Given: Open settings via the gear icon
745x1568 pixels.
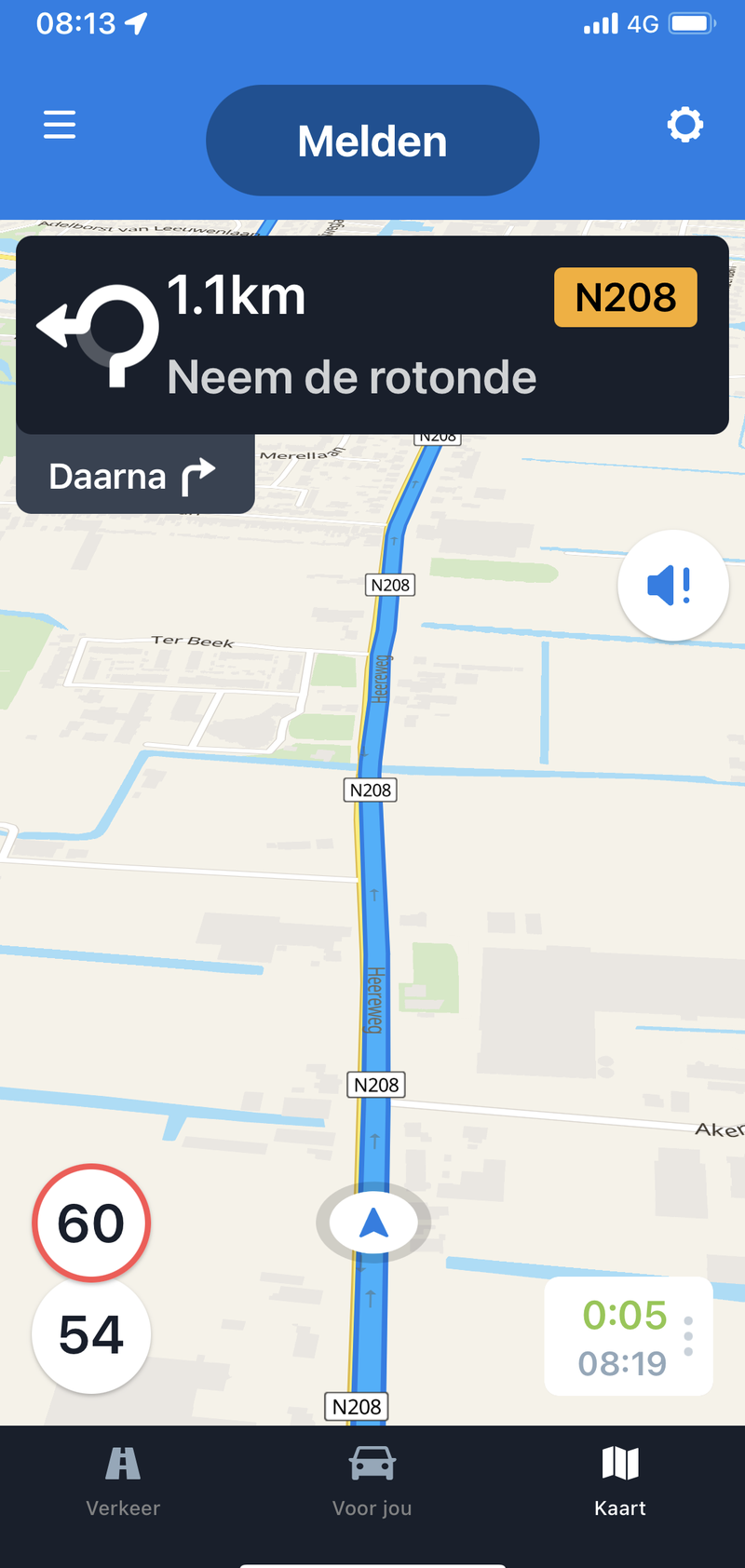Looking at the screenshot, I should [x=684, y=125].
